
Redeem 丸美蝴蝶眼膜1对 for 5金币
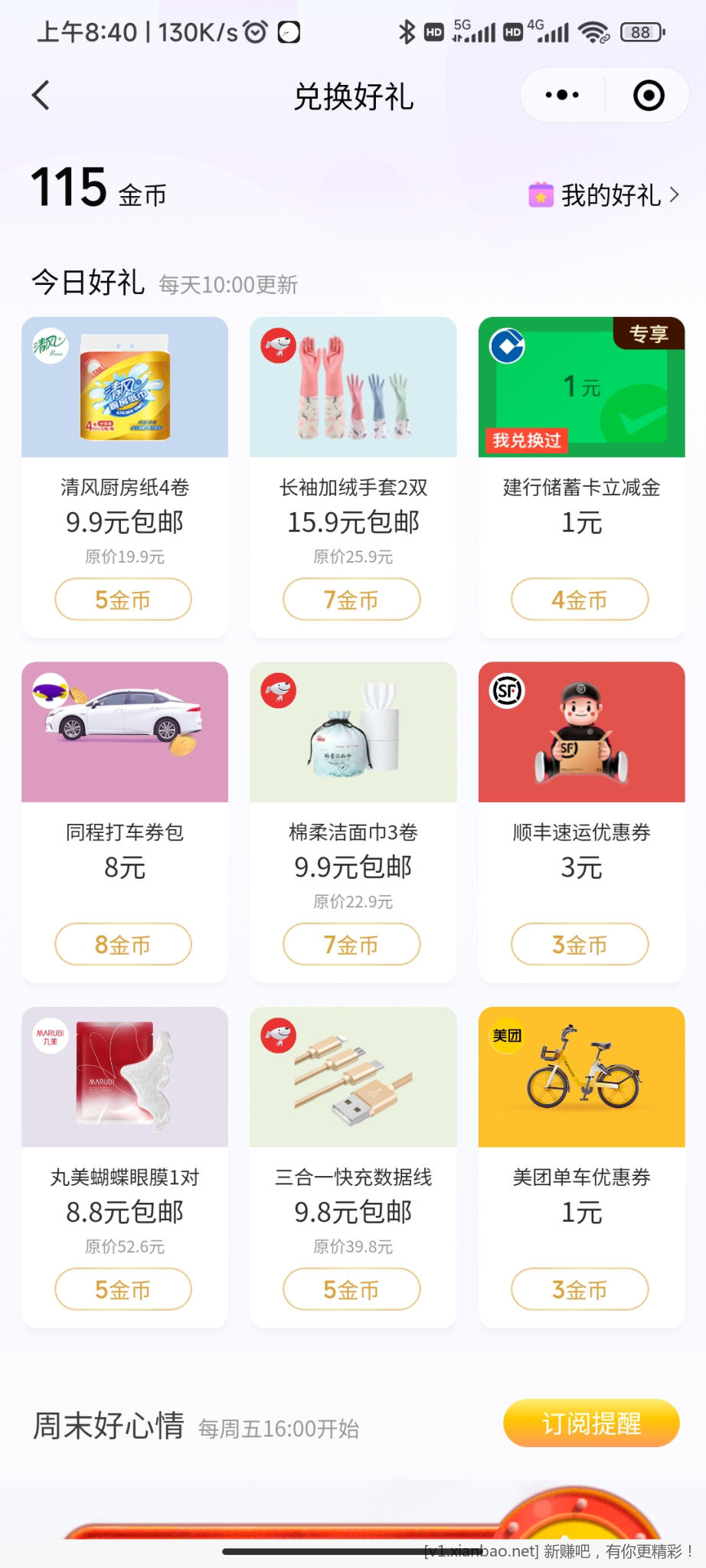point(123,1290)
